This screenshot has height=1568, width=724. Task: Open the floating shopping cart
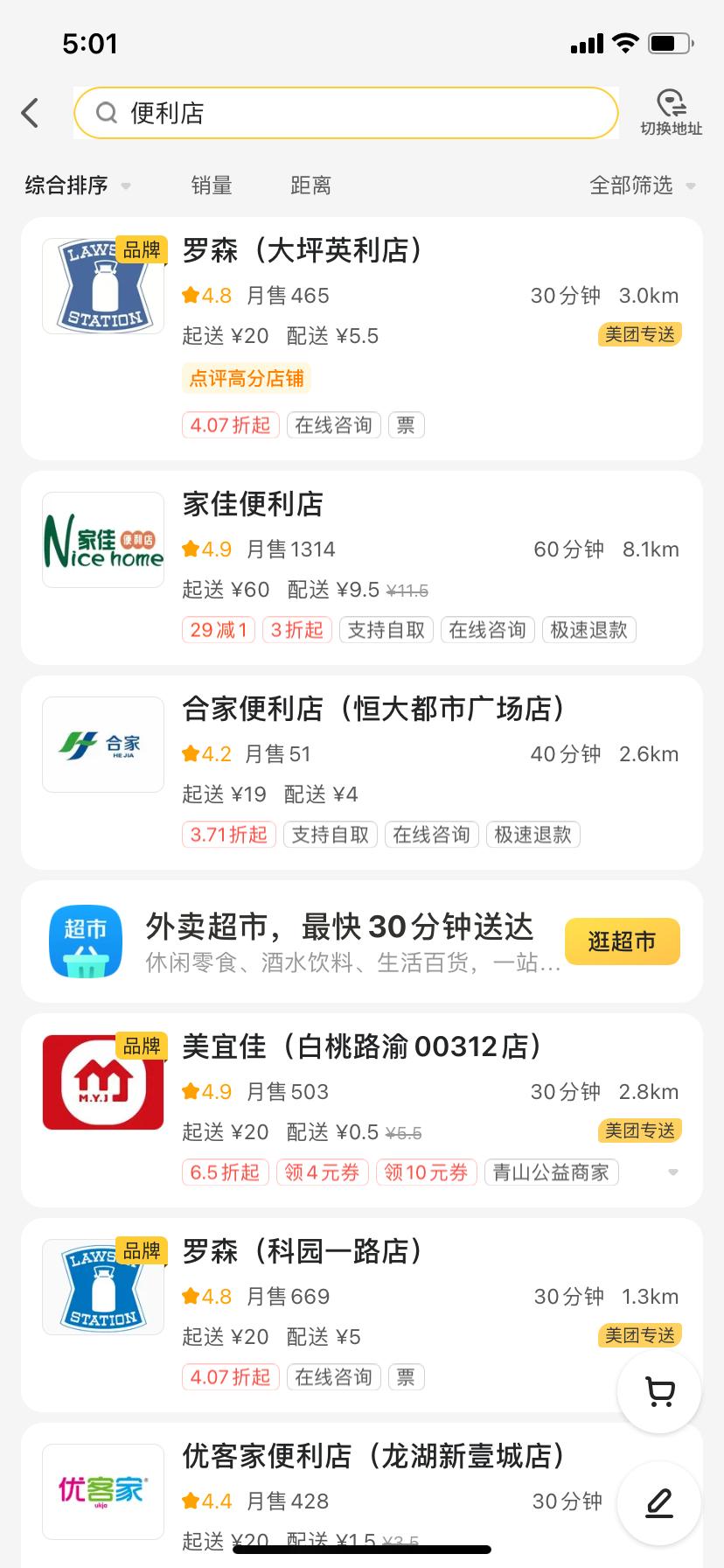pyautogui.click(x=658, y=1391)
